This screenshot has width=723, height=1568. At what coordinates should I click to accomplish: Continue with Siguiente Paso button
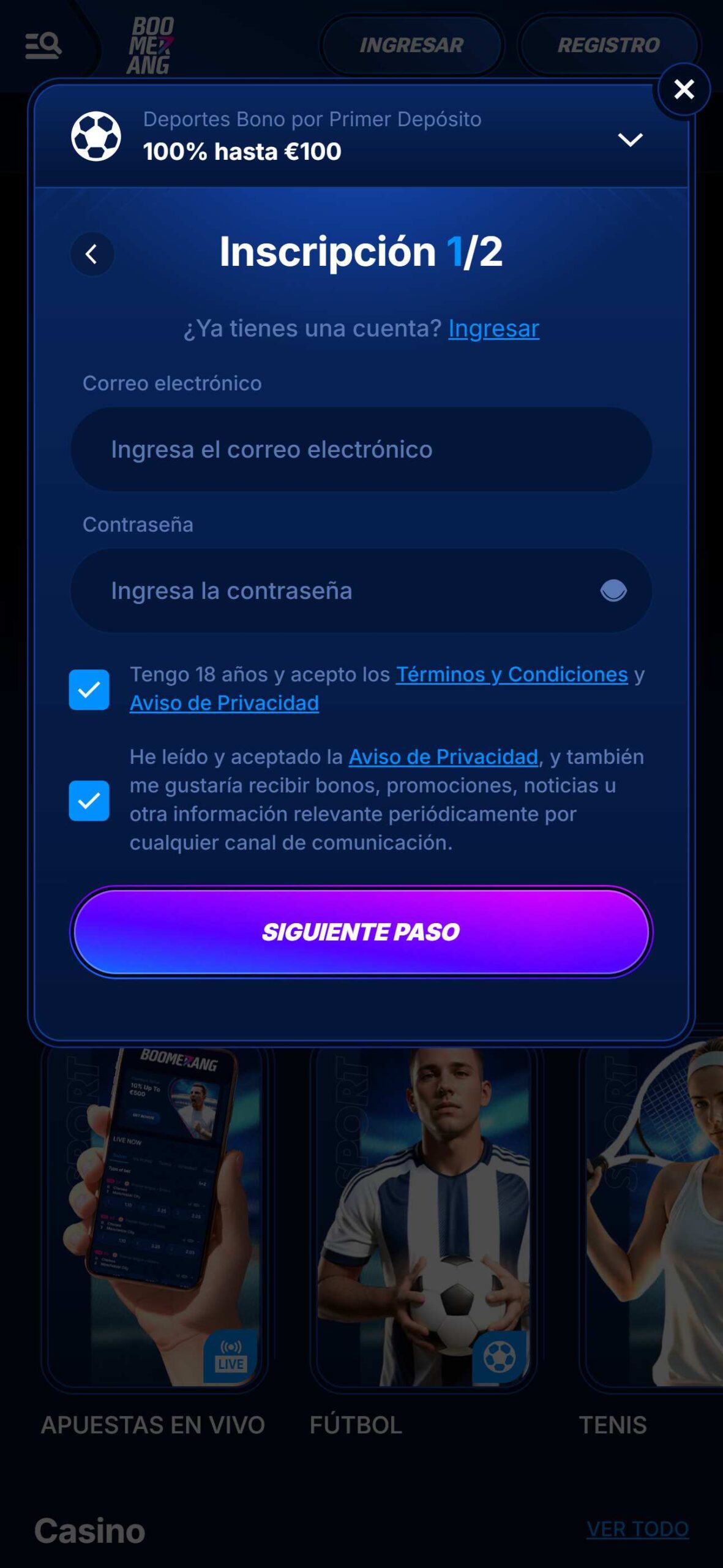[361, 932]
